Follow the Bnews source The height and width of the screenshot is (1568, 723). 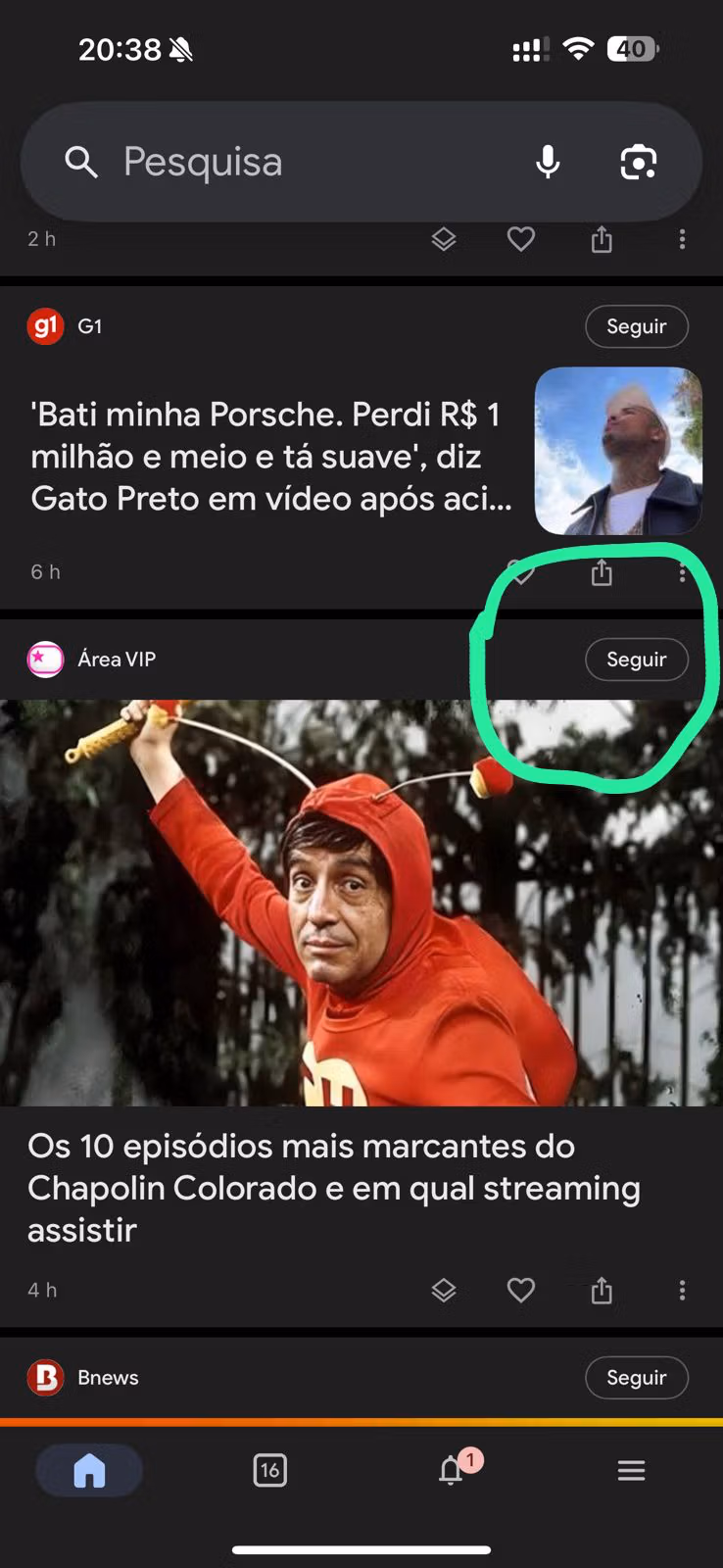click(x=636, y=1378)
